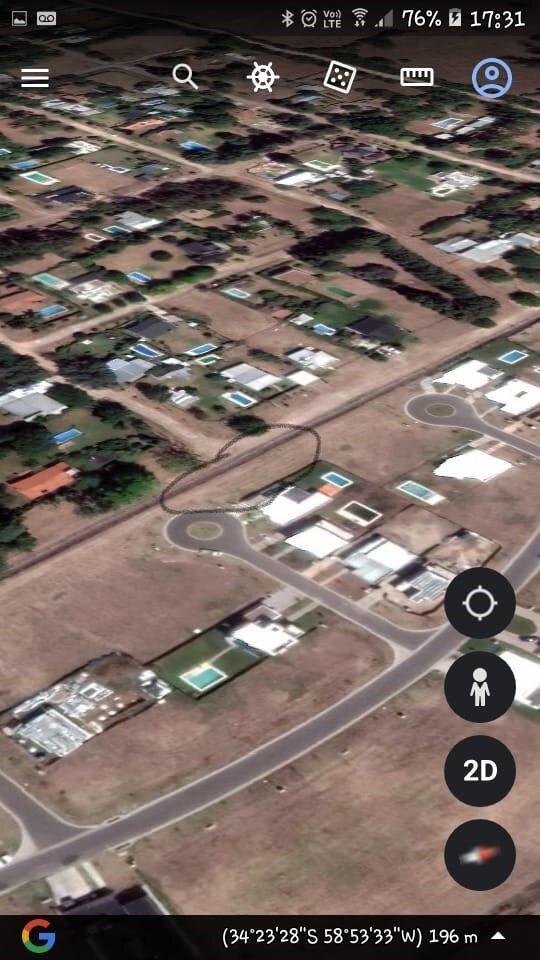Open the measure ruler tool
Viewport: 540px width, 960px height.
(x=417, y=77)
